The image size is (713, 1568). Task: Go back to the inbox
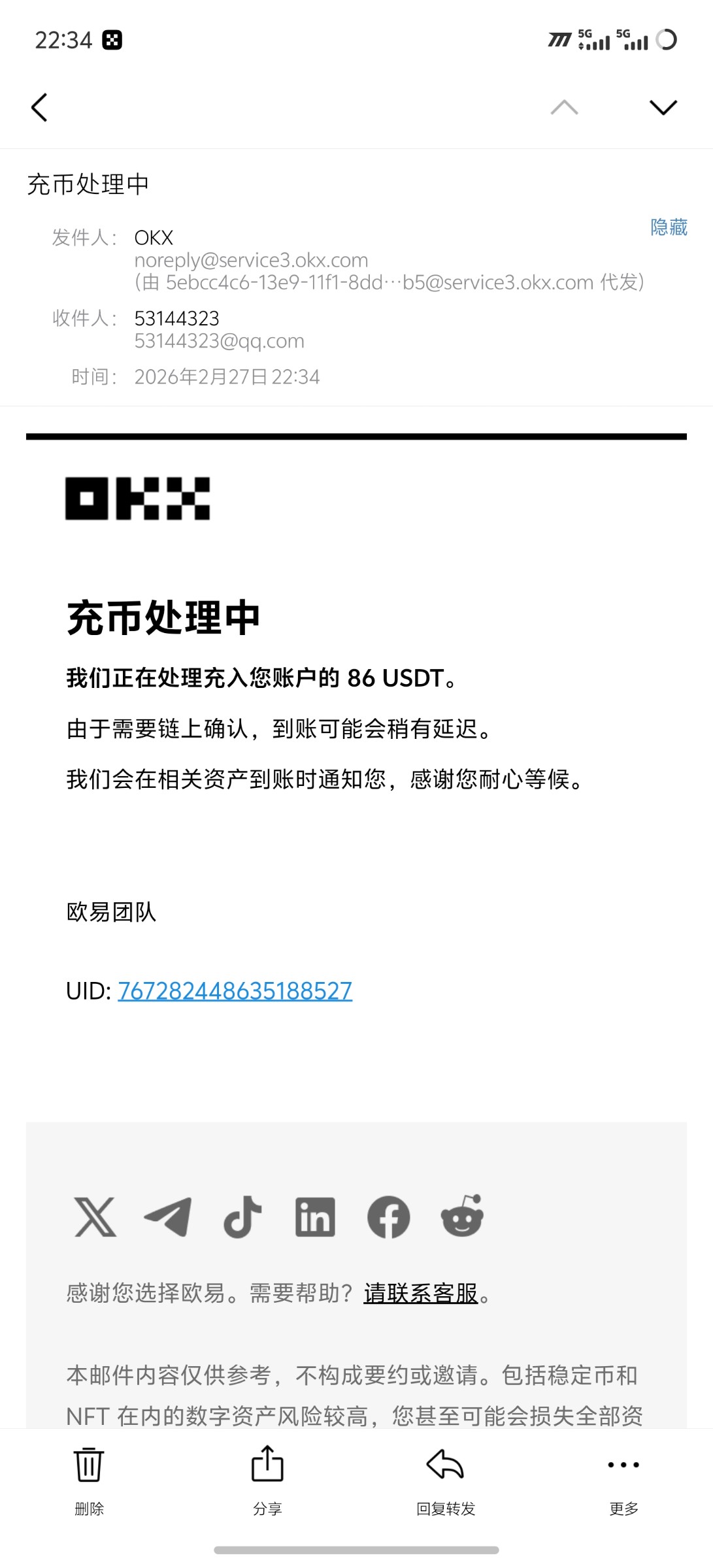click(40, 107)
